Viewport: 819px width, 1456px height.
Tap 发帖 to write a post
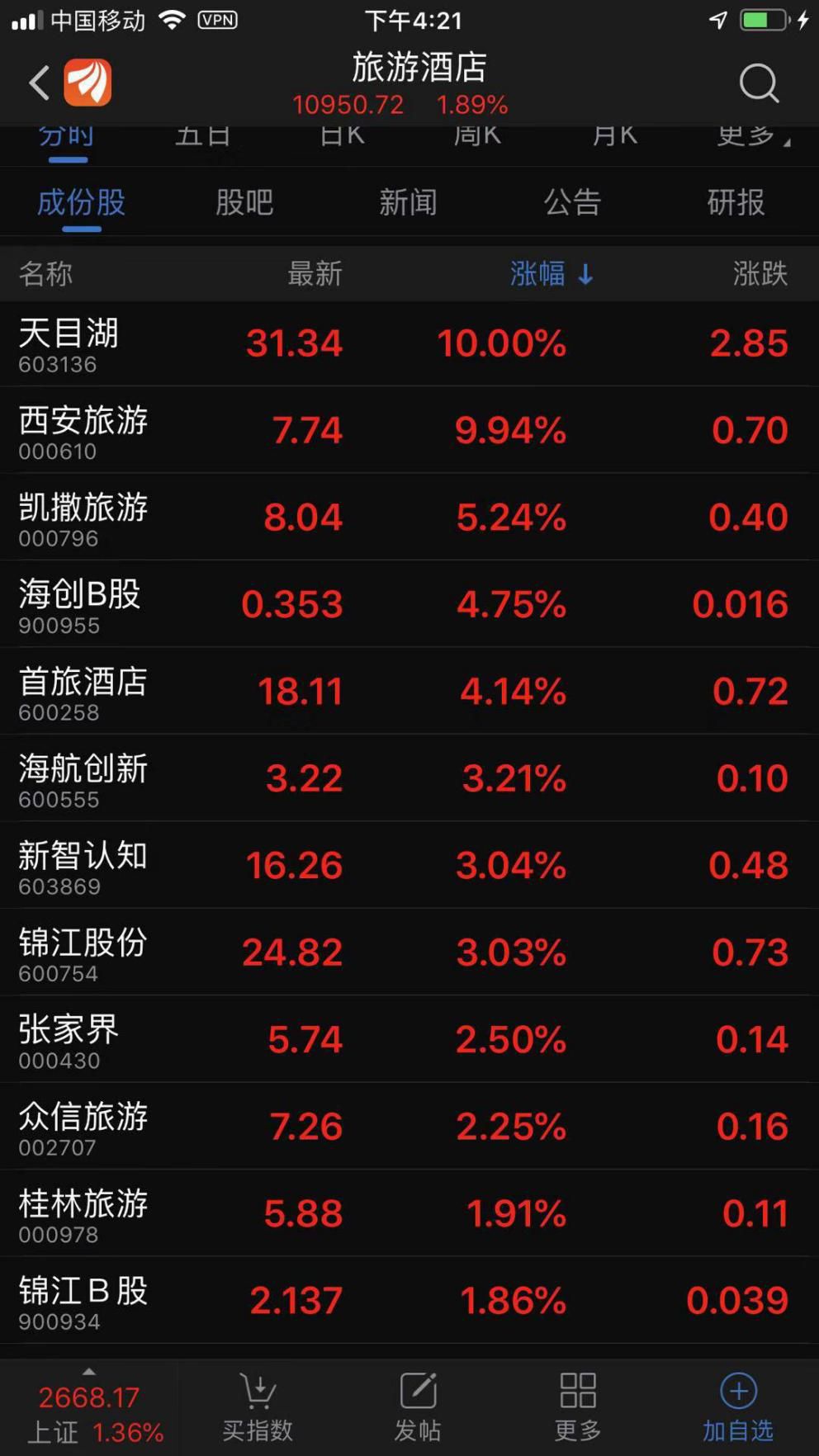tap(418, 1408)
